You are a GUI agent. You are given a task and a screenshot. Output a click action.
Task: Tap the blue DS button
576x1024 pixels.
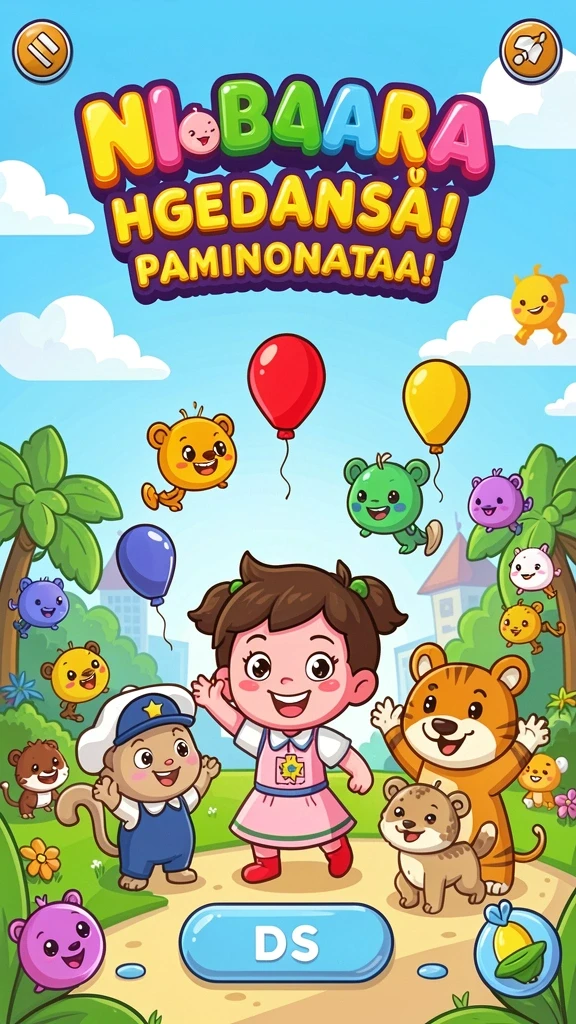click(287, 943)
